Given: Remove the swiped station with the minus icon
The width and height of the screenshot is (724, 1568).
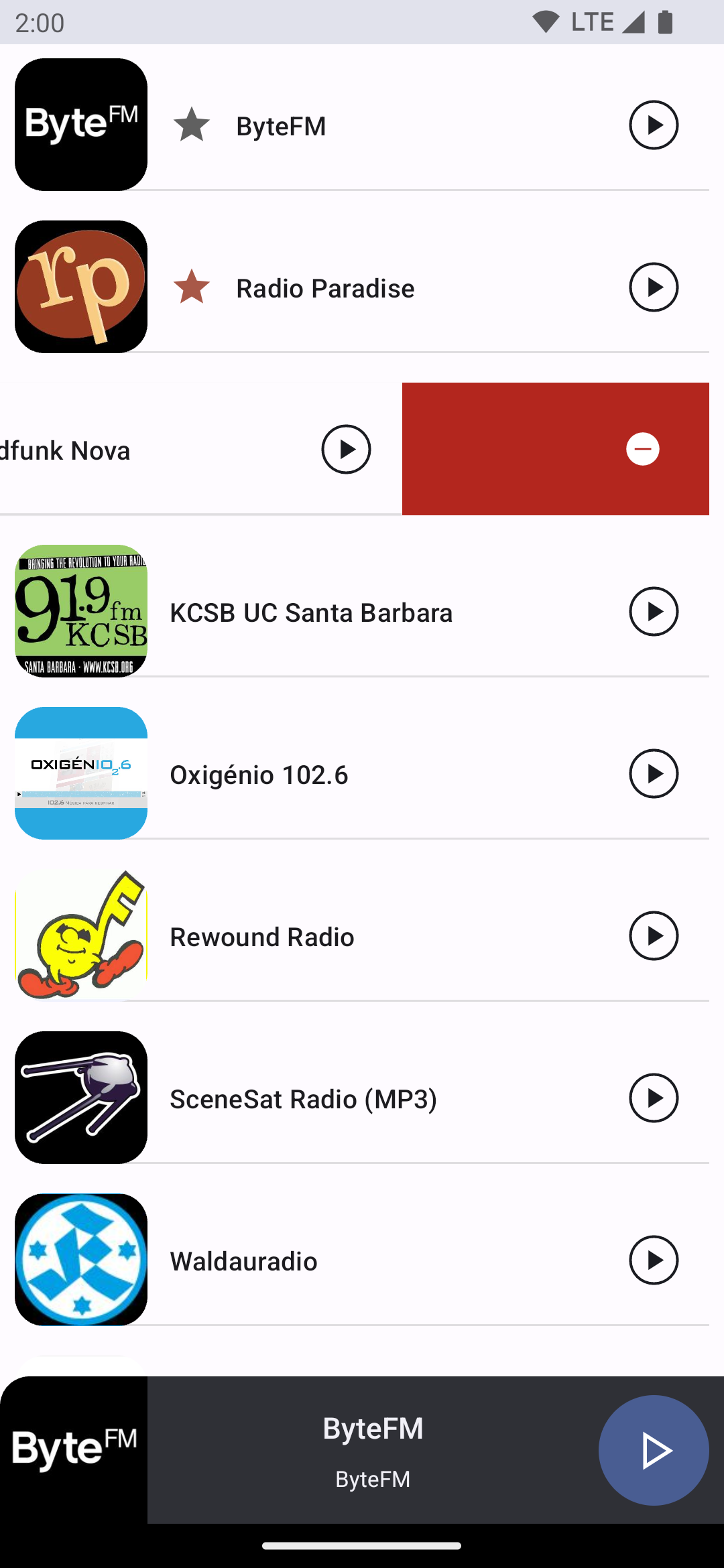Looking at the screenshot, I should [x=642, y=449].
